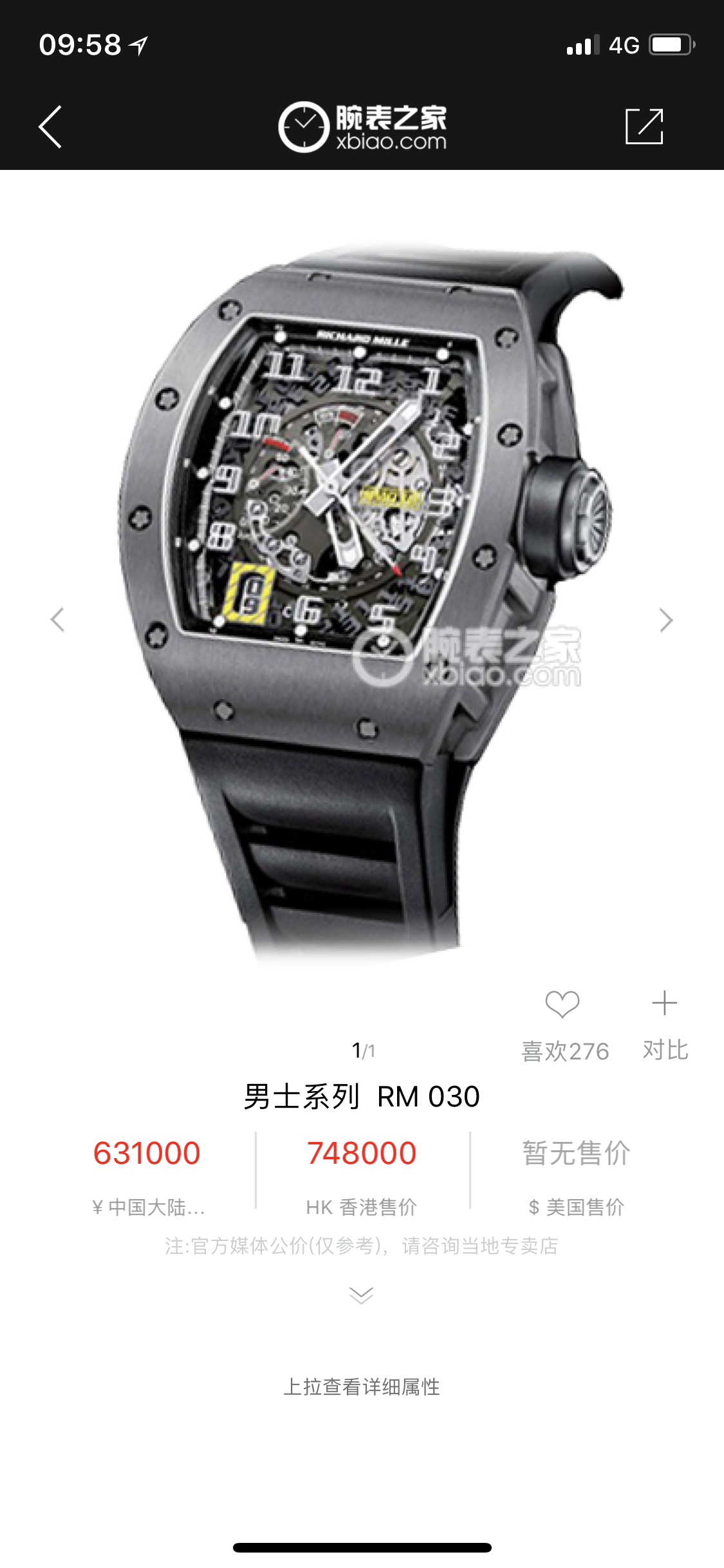This screenshot has width=724, height=1568.
Task: Go back using the header arrow
Action: click(x=50, y=127)
